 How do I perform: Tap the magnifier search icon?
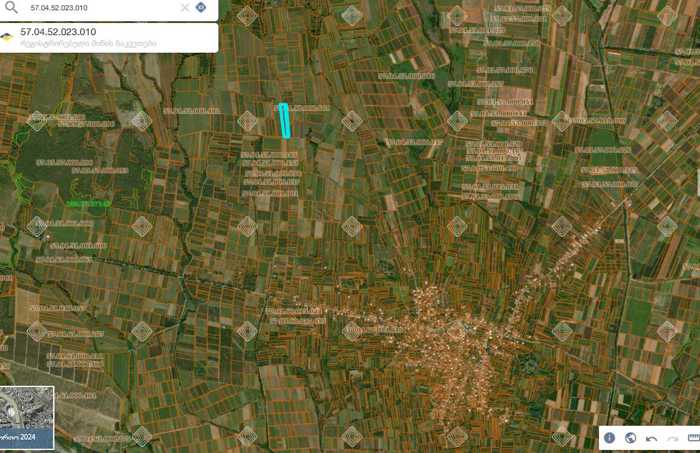coord(12,8)
